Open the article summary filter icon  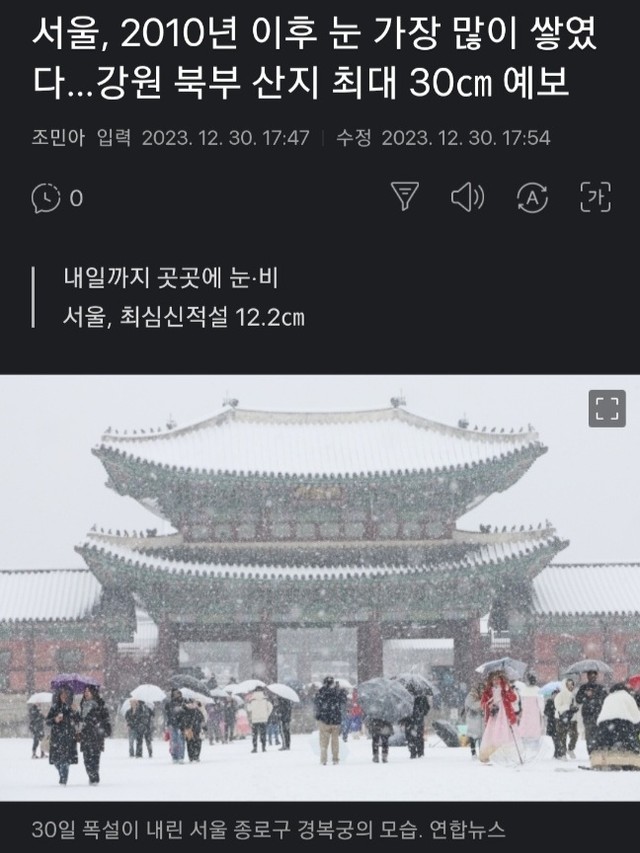point(405,197)
